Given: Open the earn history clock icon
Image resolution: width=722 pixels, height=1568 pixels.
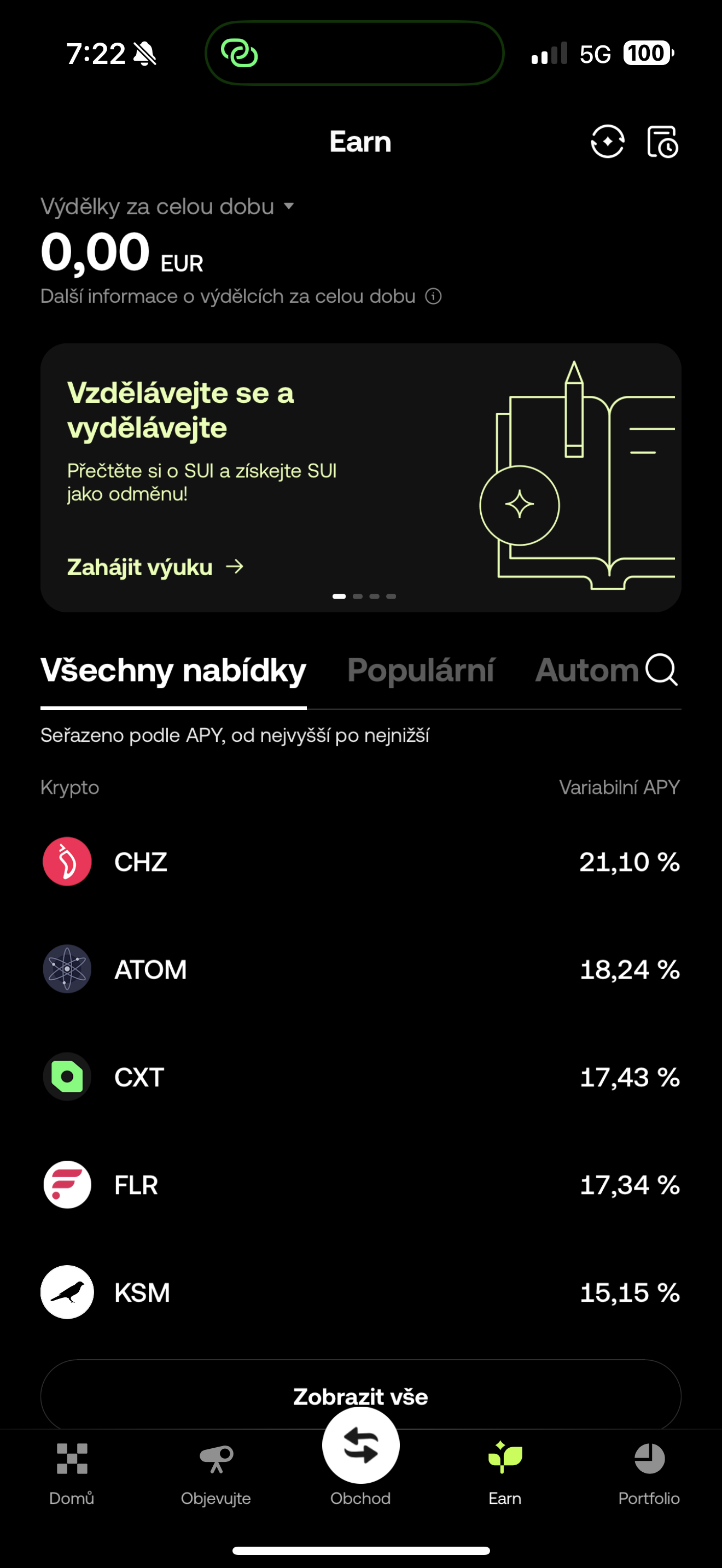Looking at the screenshot, I should point(662,142).
